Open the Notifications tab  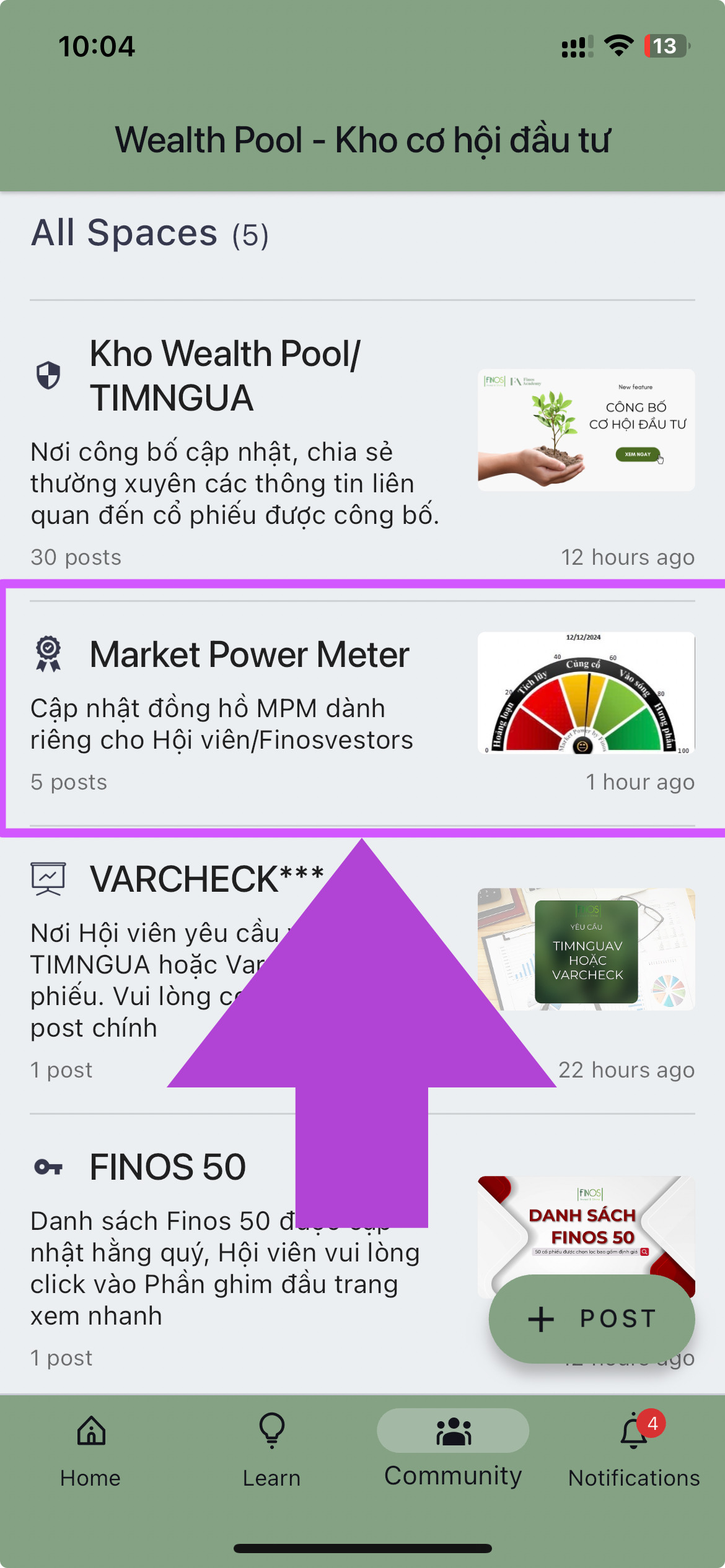pyautogui.click(x=634, y=1451)
